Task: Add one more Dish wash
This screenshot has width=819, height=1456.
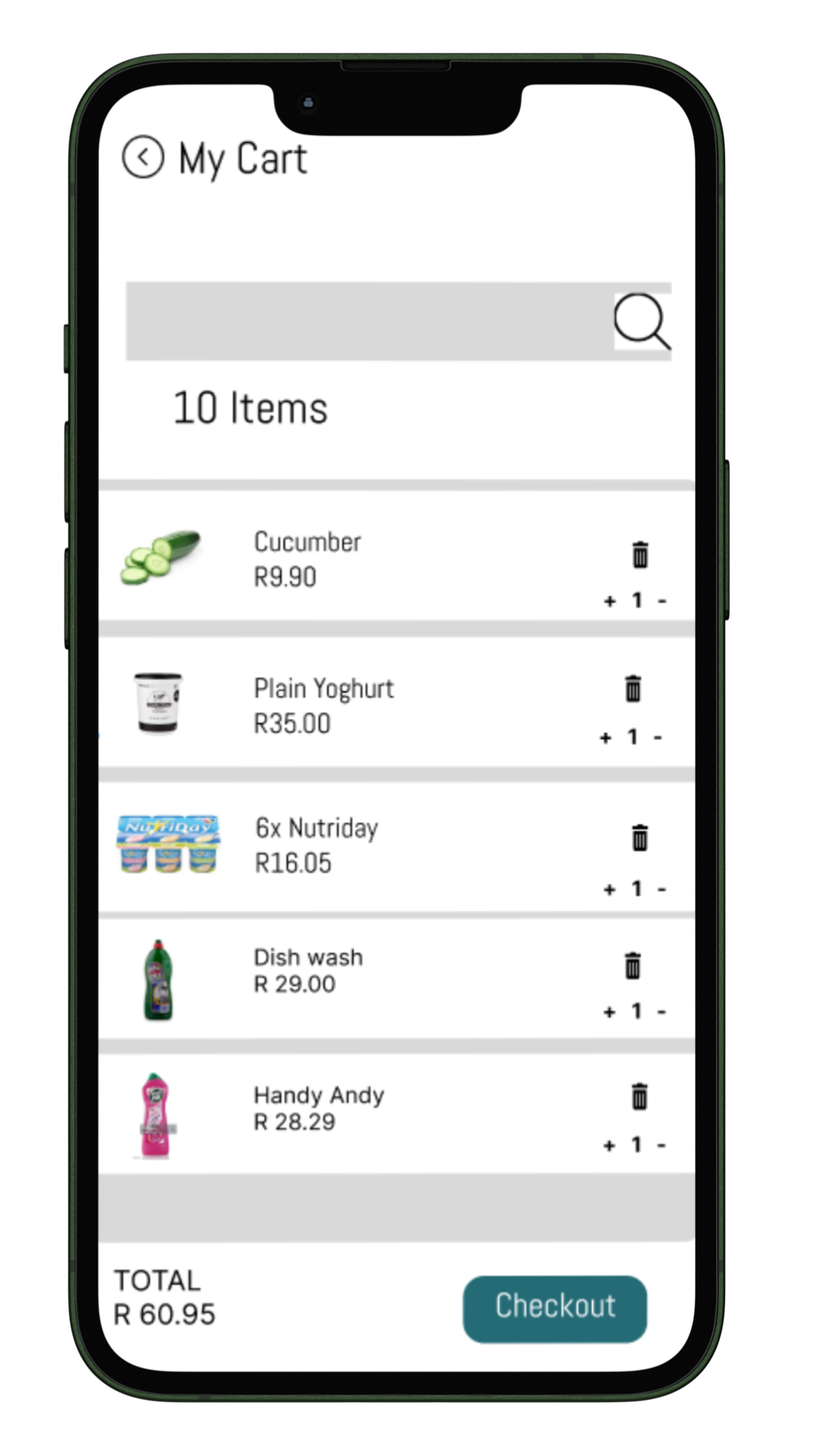Action: coord(609,1012)
